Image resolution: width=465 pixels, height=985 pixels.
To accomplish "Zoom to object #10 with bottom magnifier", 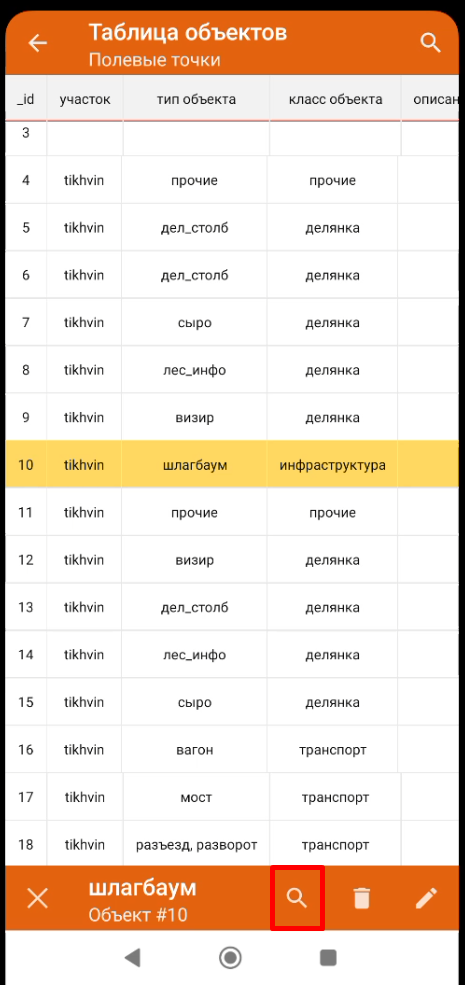I will [x=297, y=898].
